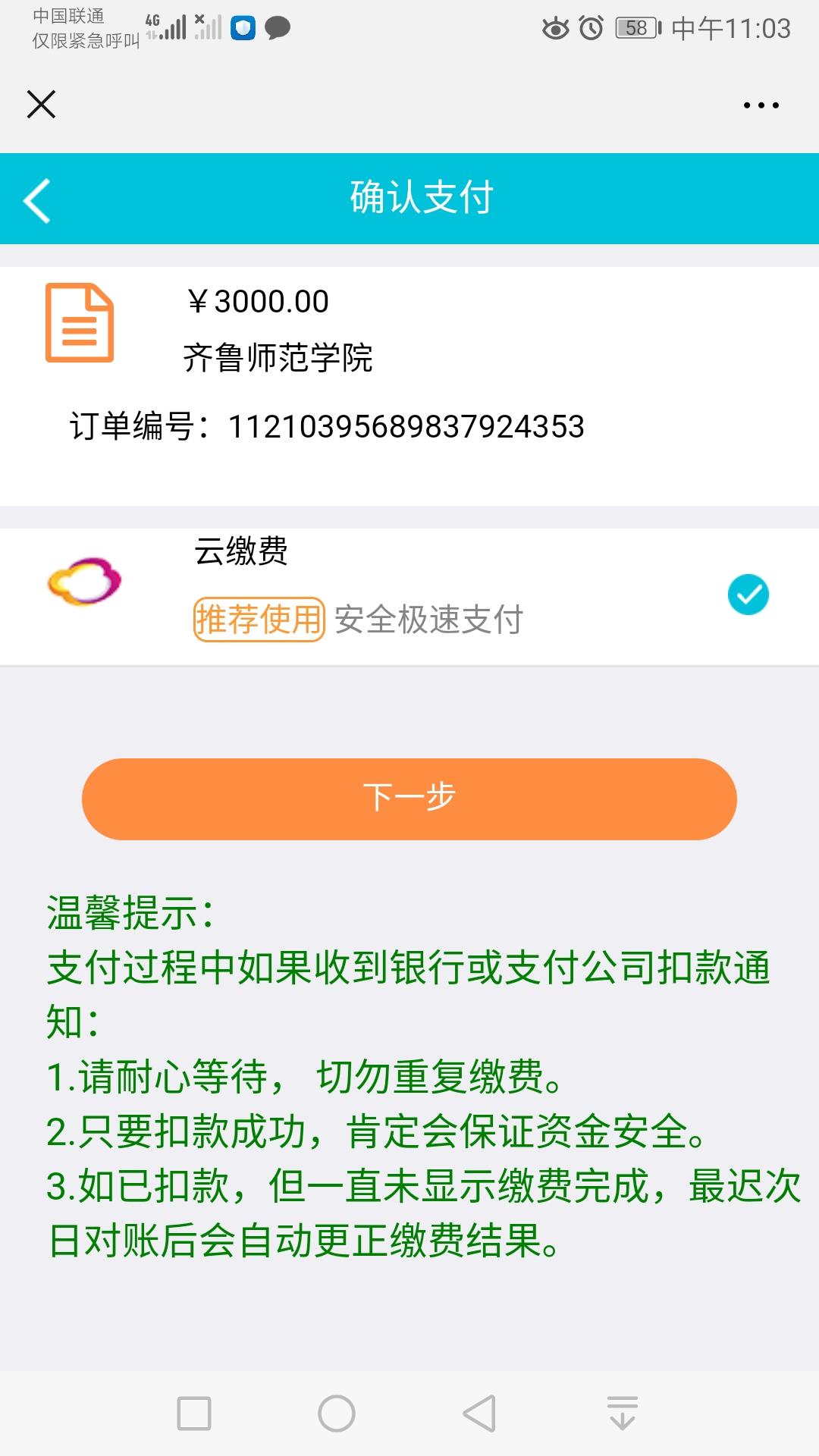This screenshot has width=819, height=1456.
Task: Select 云缴费 payment method checkmark
Action: point(748,595)
